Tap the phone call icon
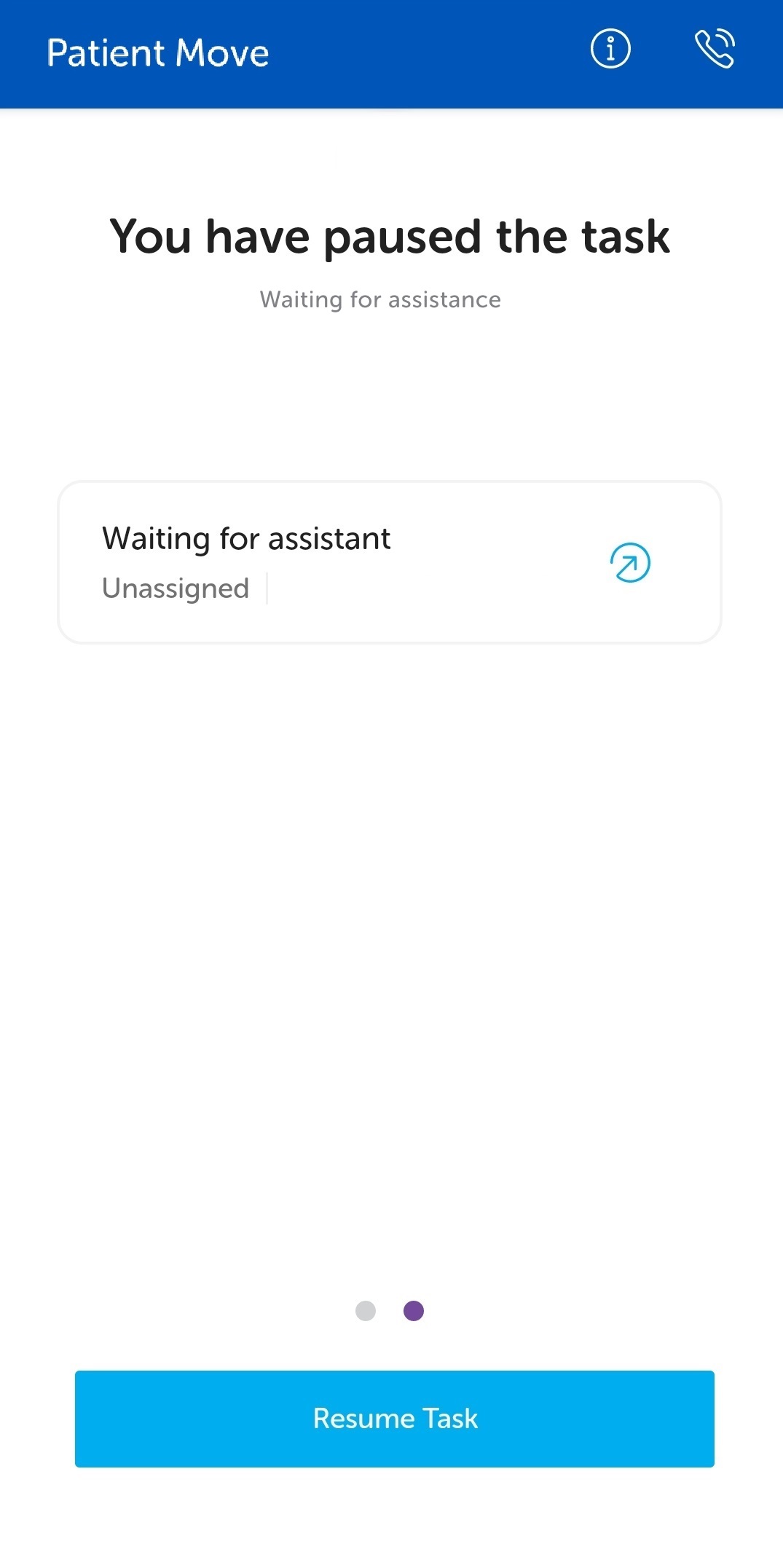Image resolution: width=783 pixels, height=1568 pixels. (x=715, y=50)
